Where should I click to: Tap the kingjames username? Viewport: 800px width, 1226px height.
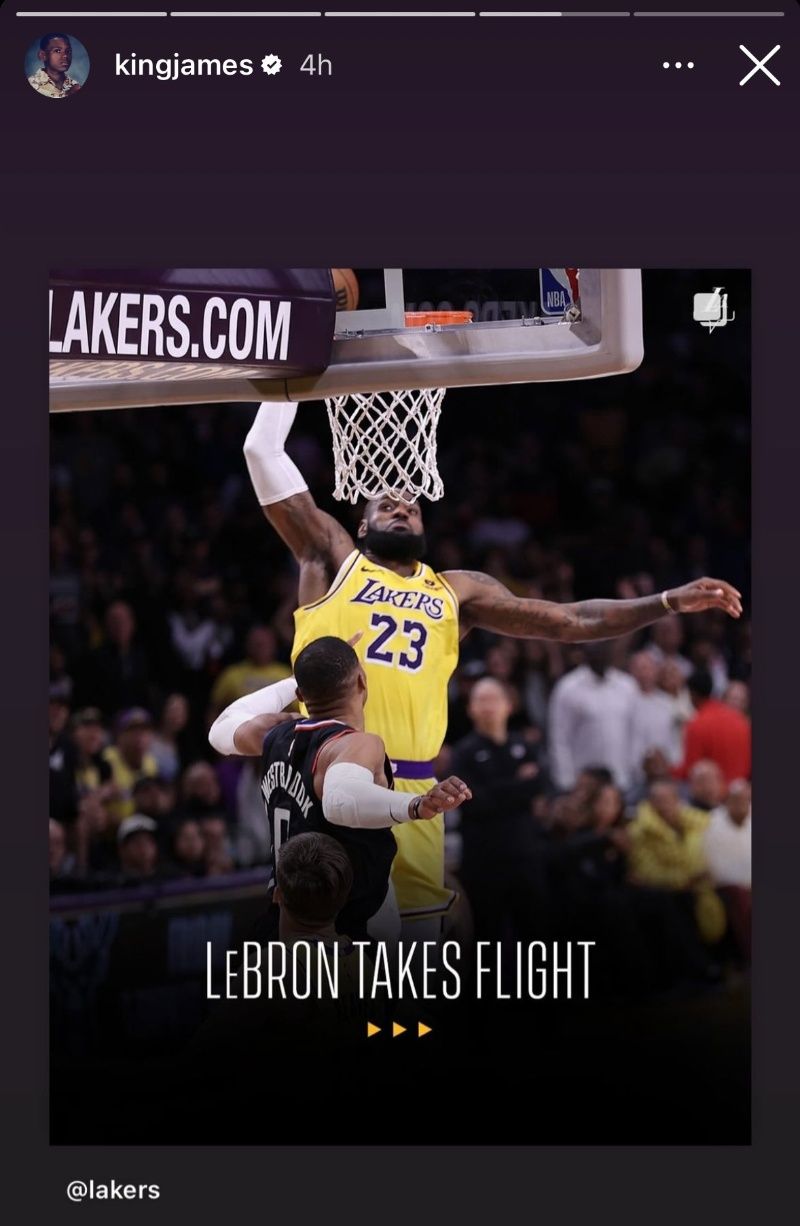pyautogui.click(x=184, y=66)
